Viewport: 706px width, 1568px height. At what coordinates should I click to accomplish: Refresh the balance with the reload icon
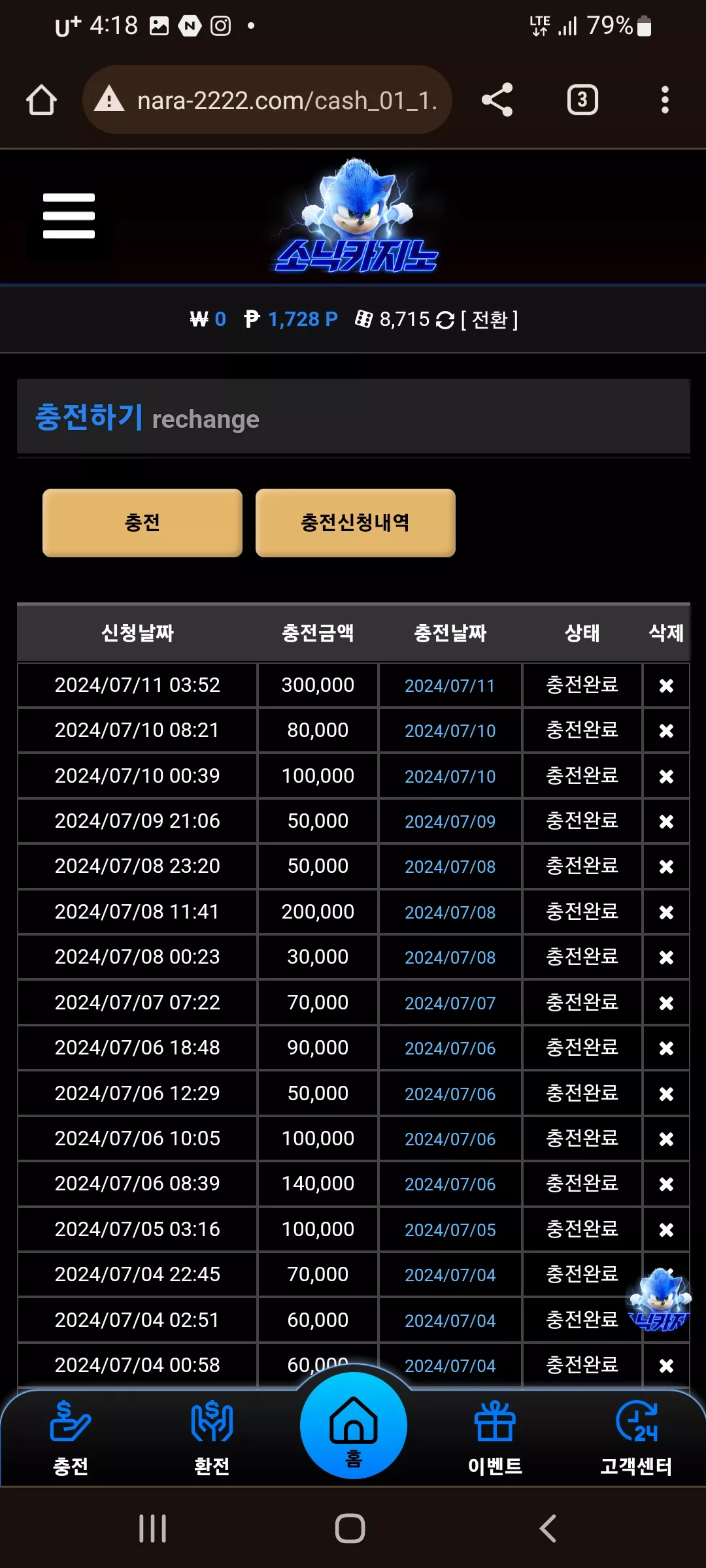tap(445, 320)
